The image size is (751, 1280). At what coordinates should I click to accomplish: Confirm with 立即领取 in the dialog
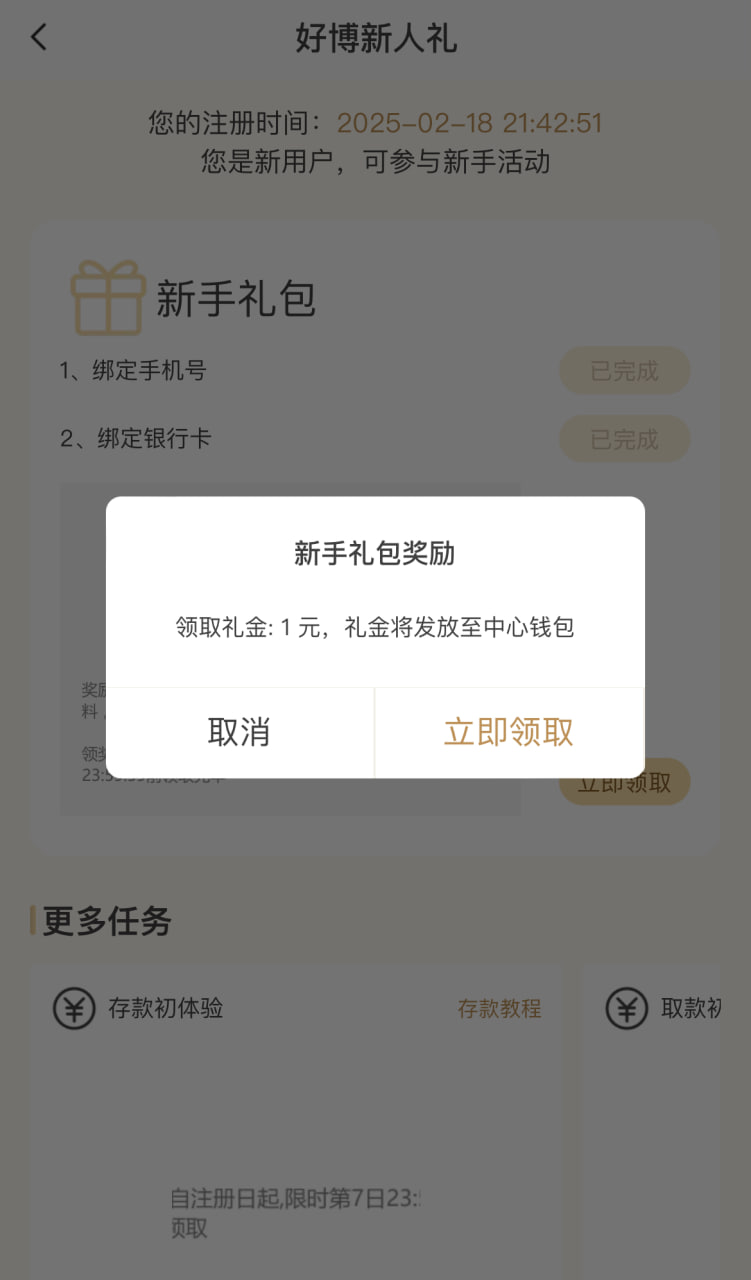tap(509, 732)
